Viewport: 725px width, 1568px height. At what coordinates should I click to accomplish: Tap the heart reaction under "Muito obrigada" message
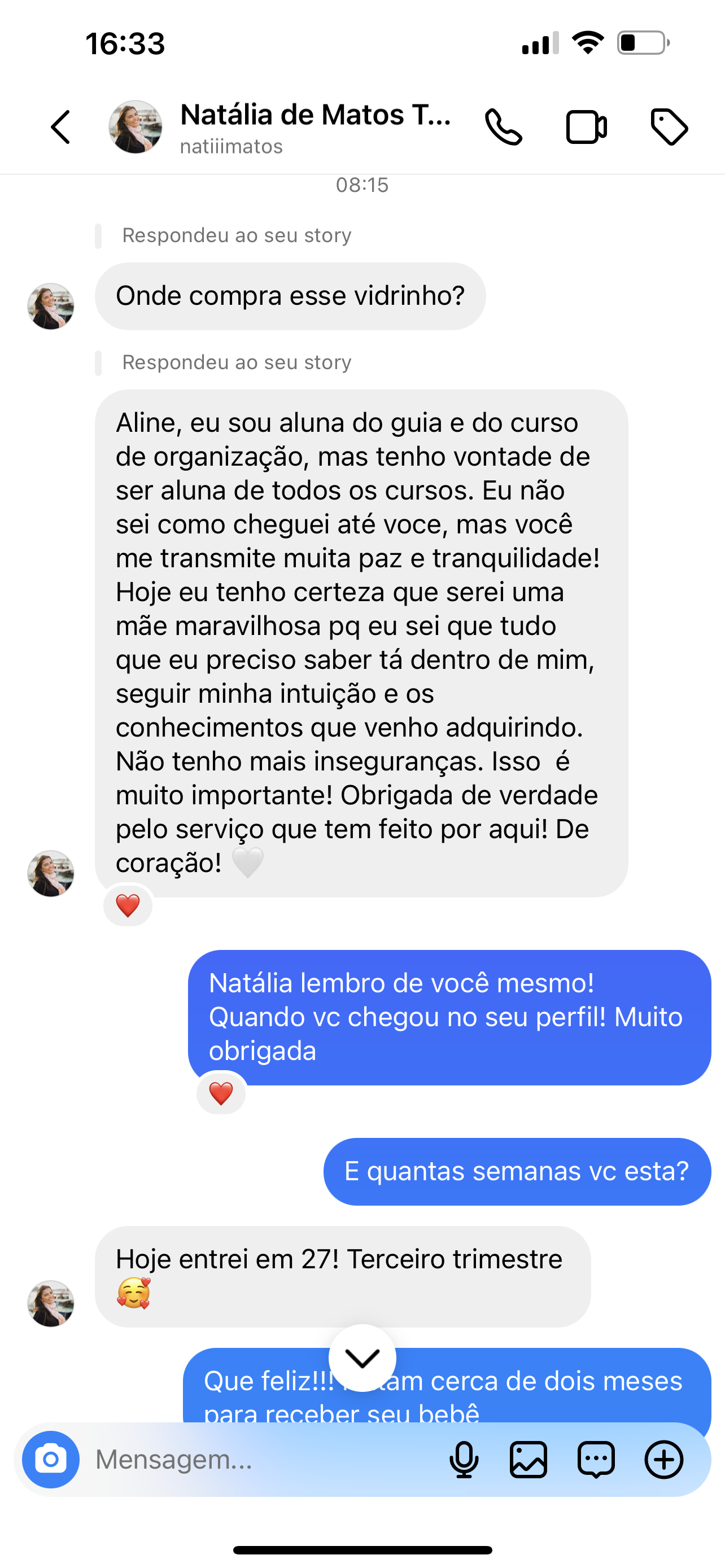coord(221,1093)
